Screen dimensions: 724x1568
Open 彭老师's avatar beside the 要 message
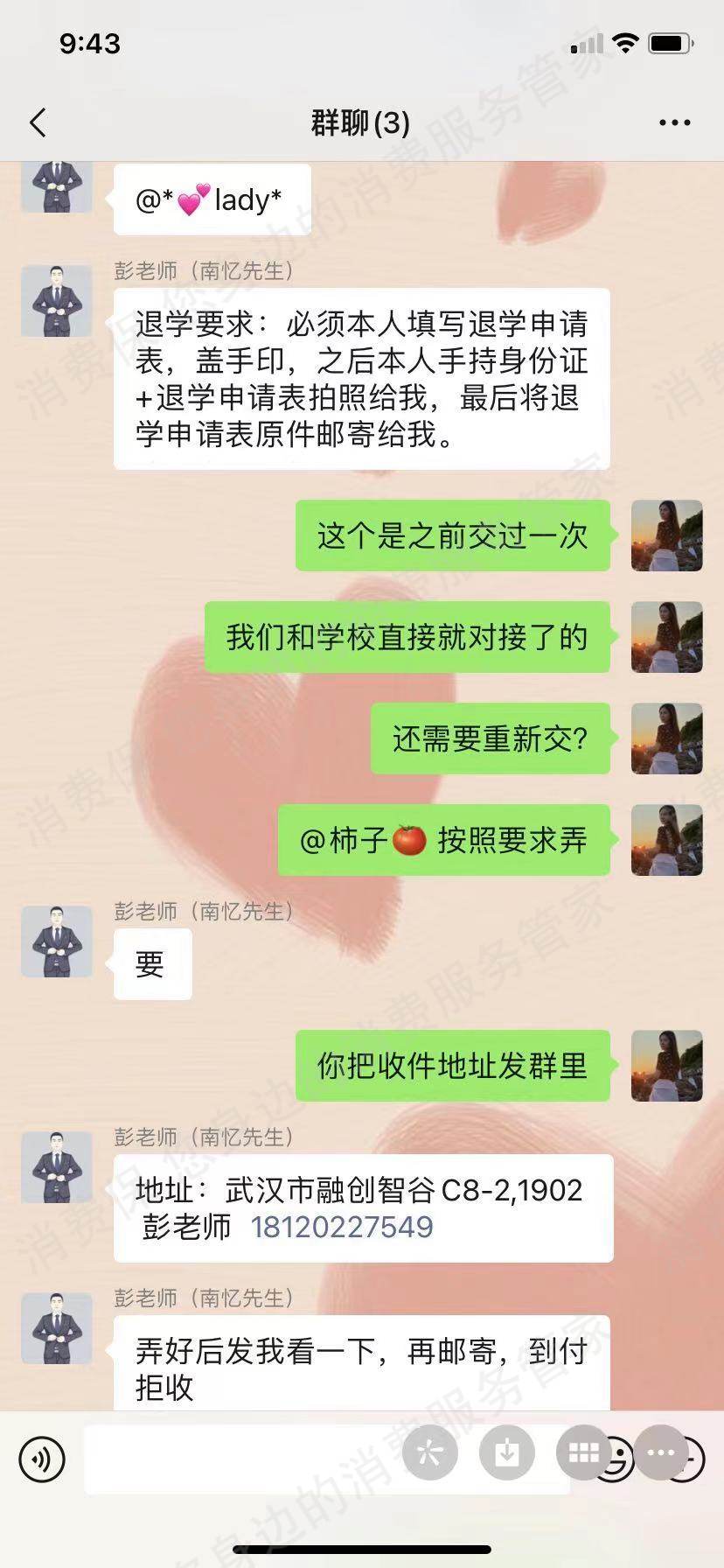click(x=57, y=941)
